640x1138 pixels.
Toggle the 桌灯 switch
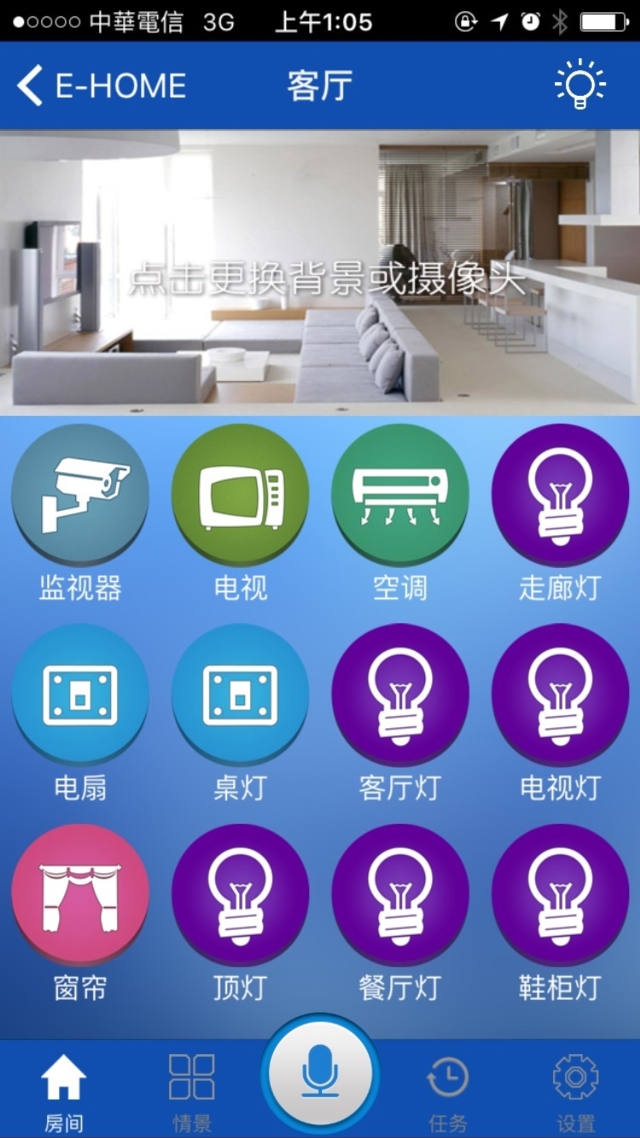[x=240, y=694]
